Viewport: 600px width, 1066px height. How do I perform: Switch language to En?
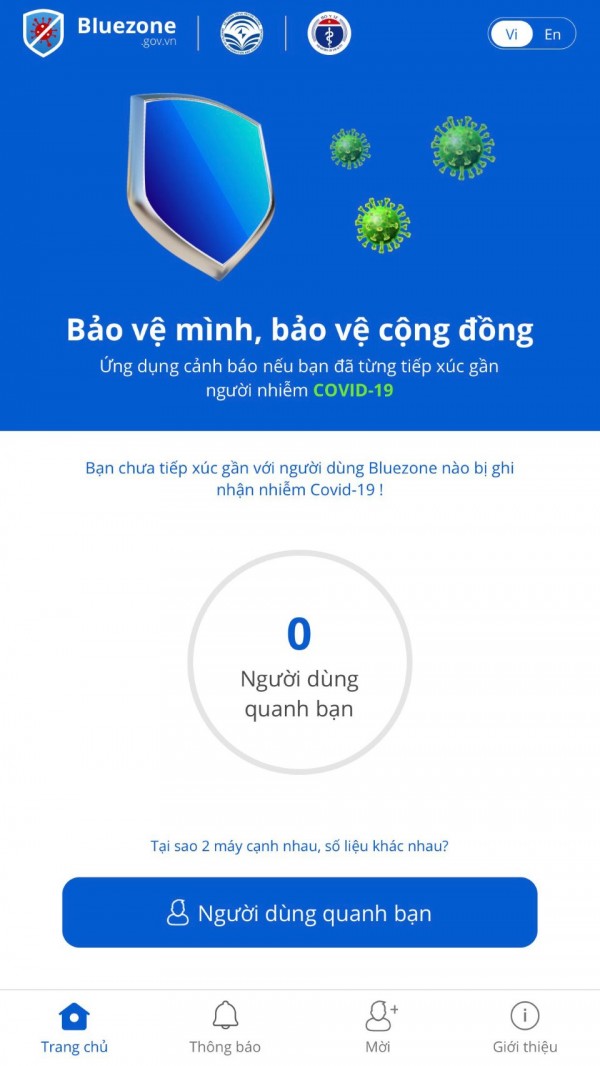(553, 34)
